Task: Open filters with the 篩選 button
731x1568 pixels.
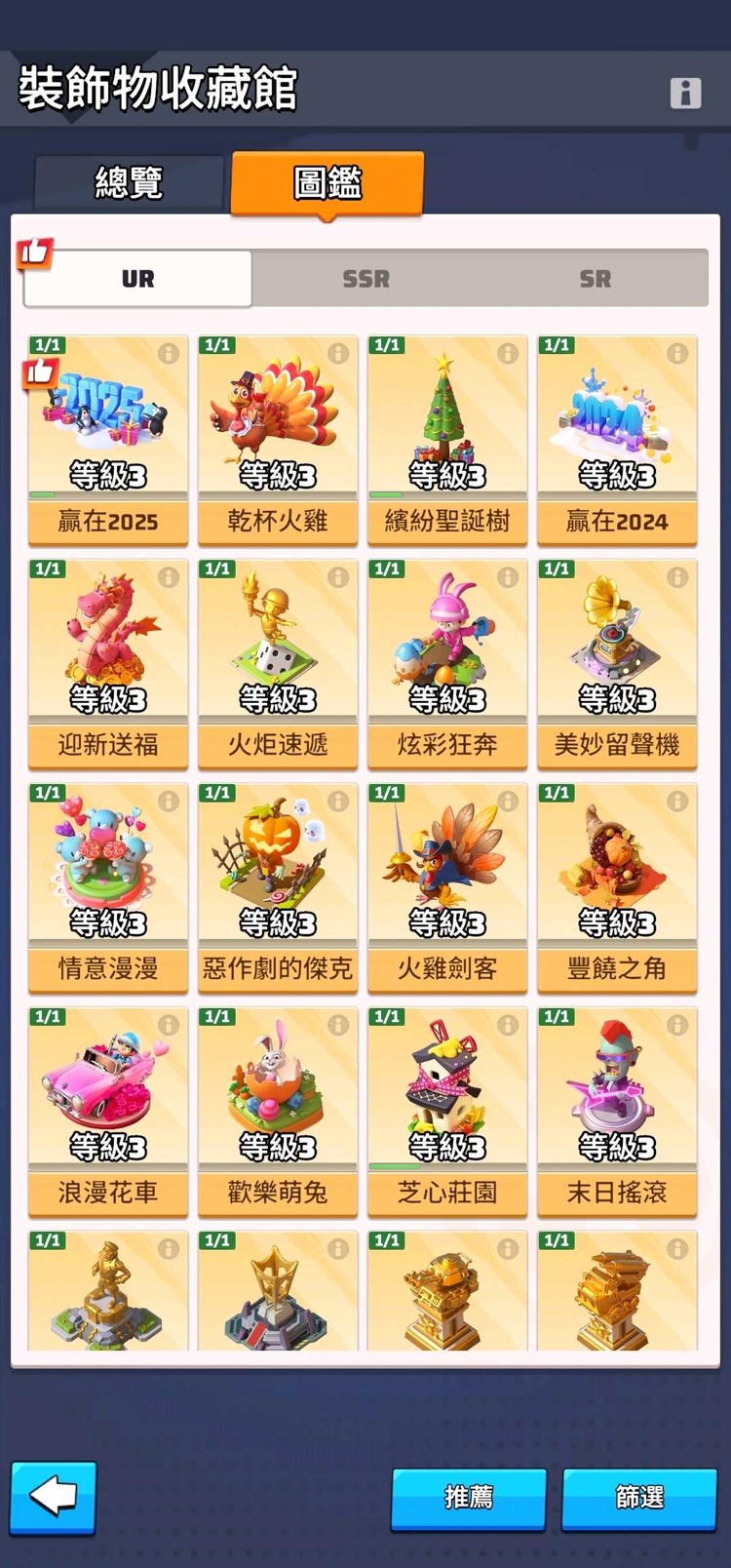Action: [x=639, y=1499]
